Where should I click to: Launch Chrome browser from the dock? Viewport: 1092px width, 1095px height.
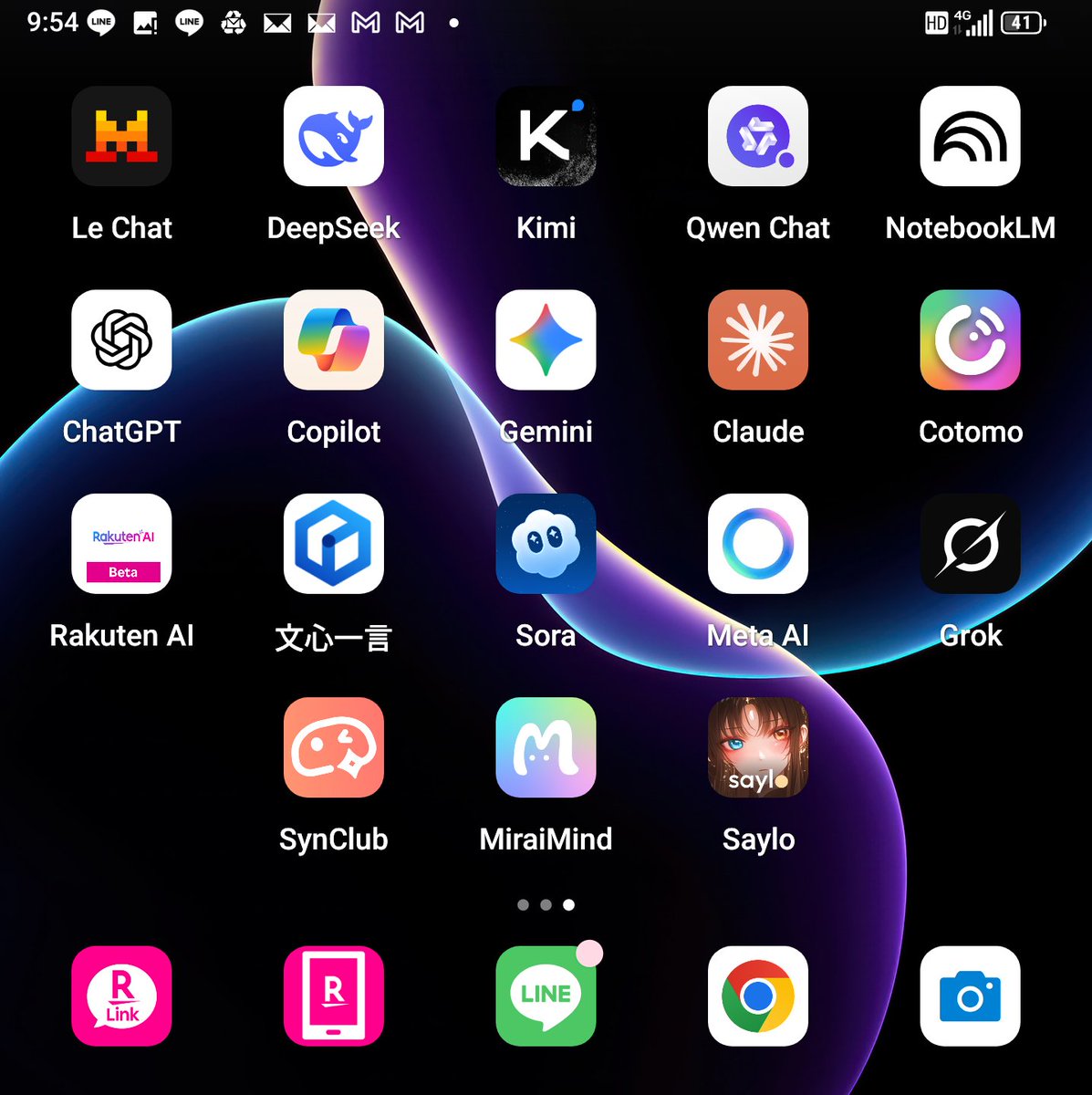coord(758,996)
